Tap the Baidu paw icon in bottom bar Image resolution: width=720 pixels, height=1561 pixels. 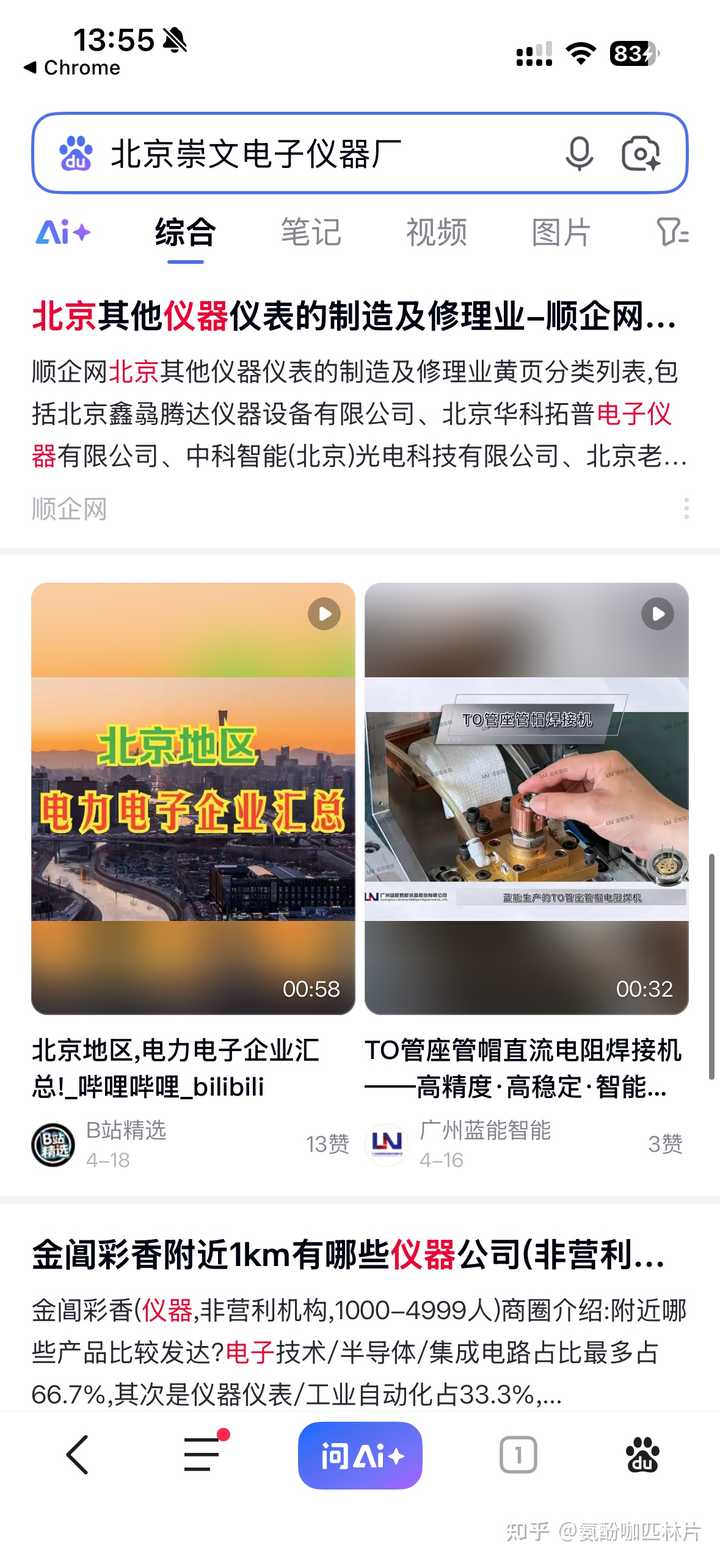pyautogui.click(x=643, y=1455)
